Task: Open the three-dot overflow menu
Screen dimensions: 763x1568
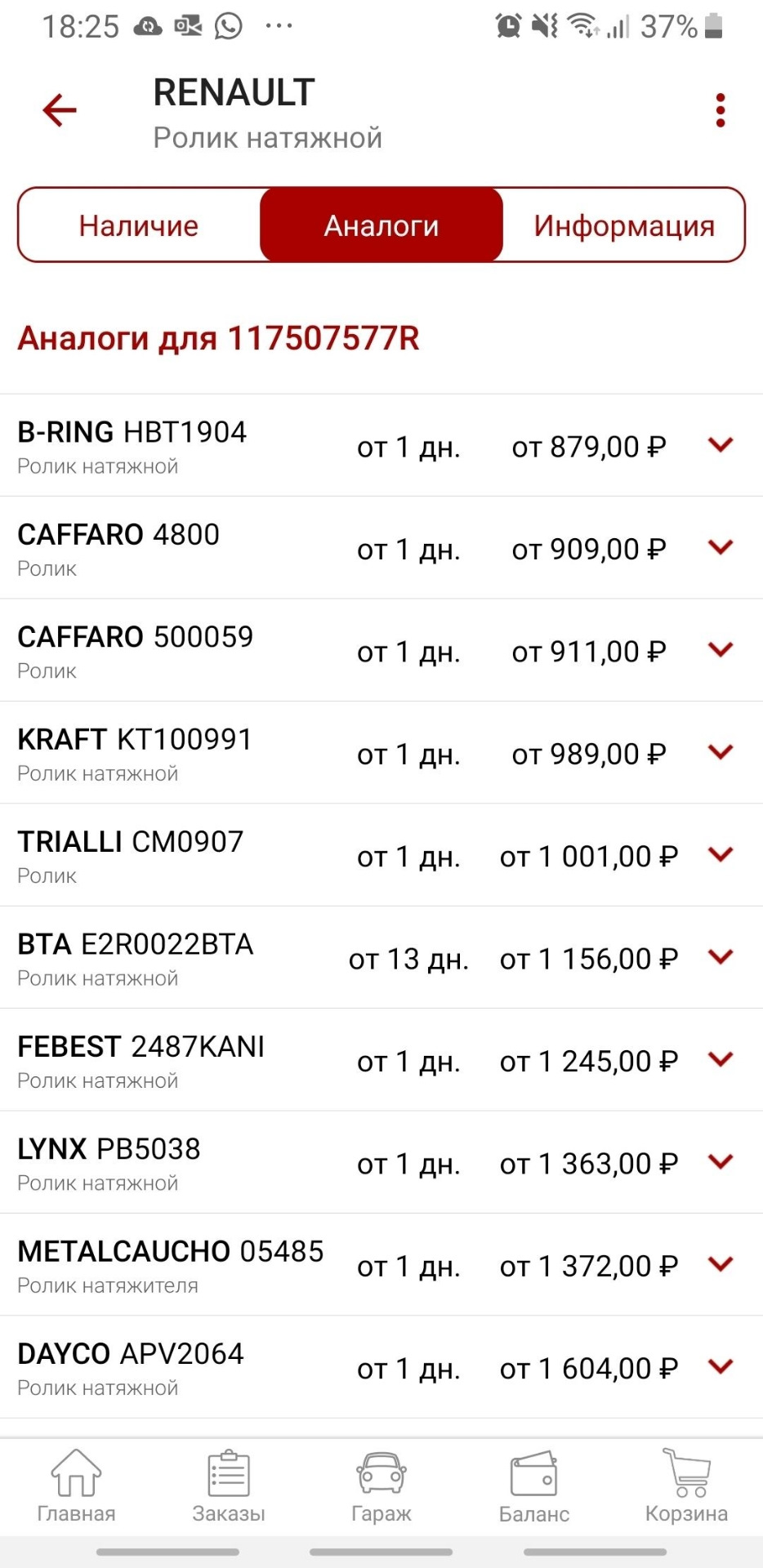Action: click(x=720, y=110)
